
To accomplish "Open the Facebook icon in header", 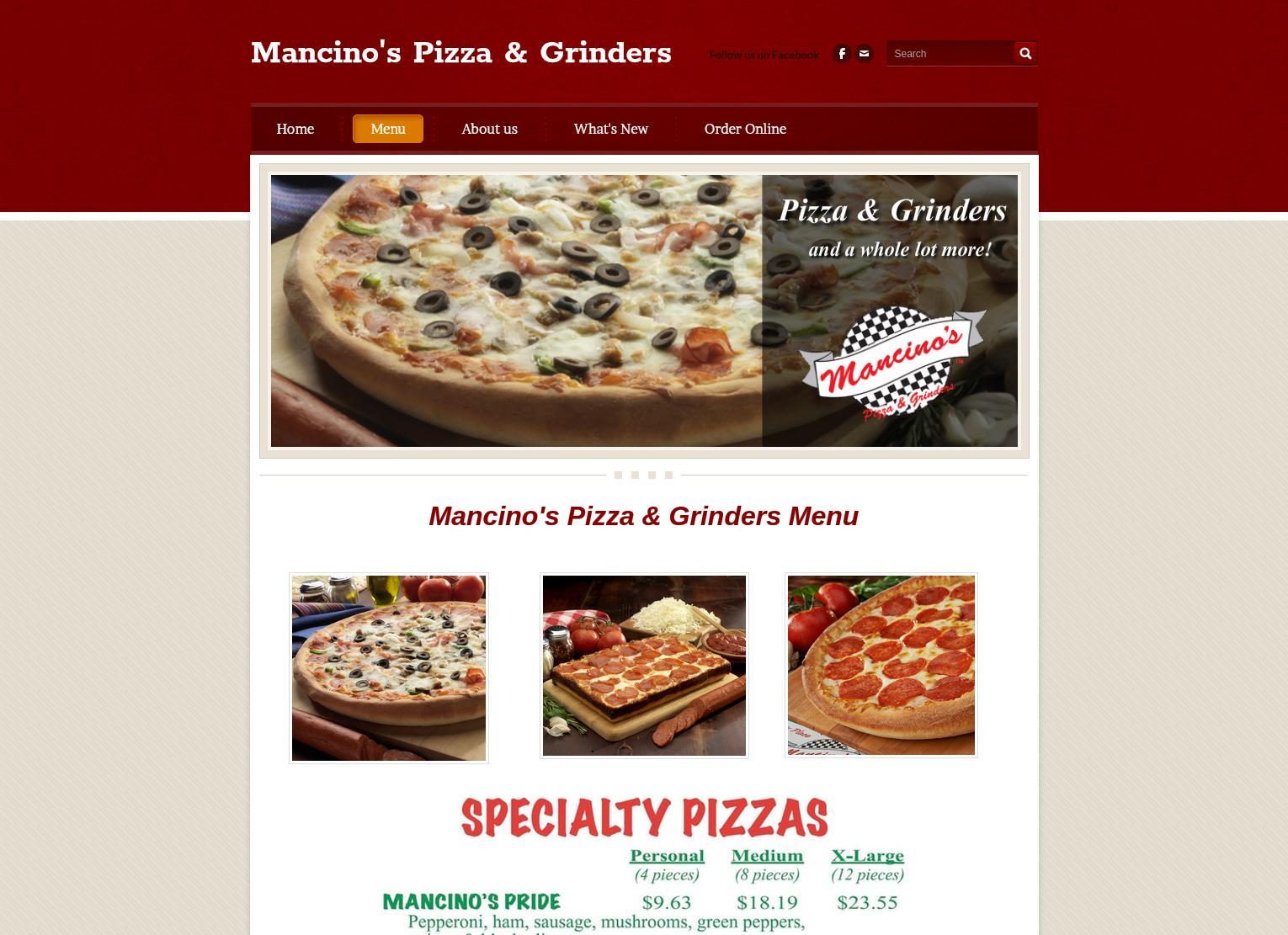I will coord(841,54).
